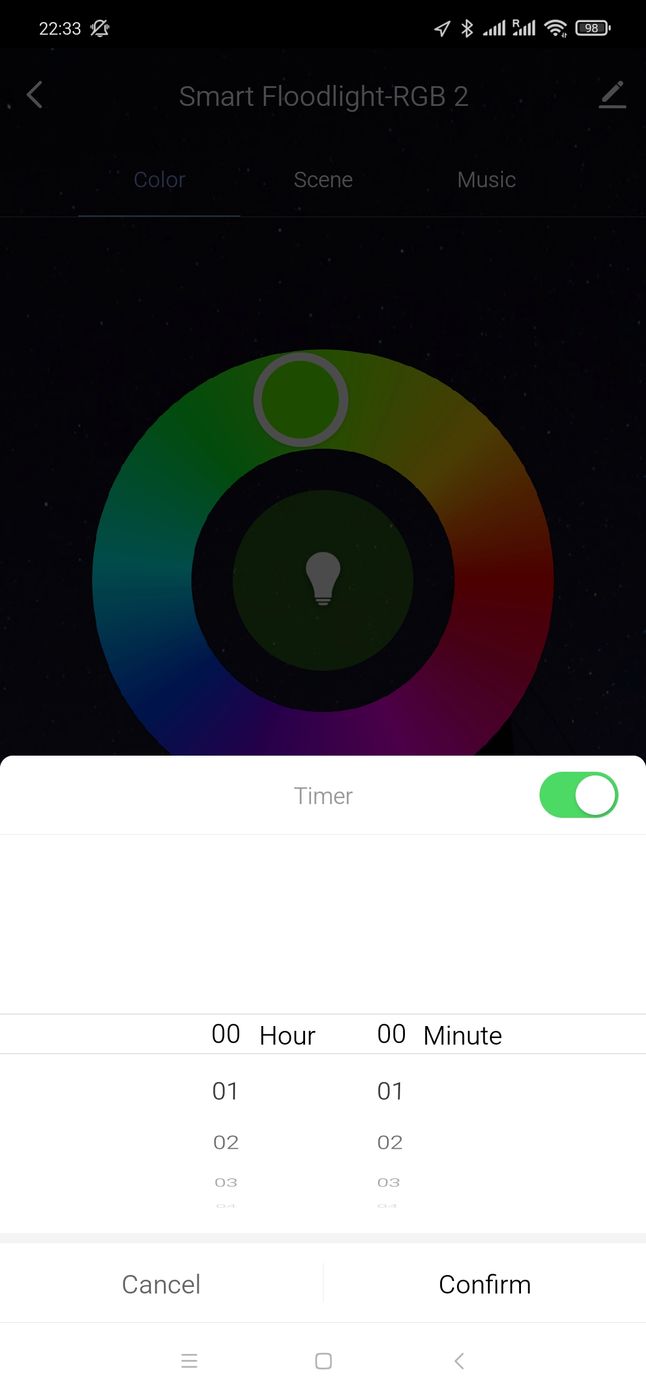Turn off the Timer switch

tap(578, 795)
